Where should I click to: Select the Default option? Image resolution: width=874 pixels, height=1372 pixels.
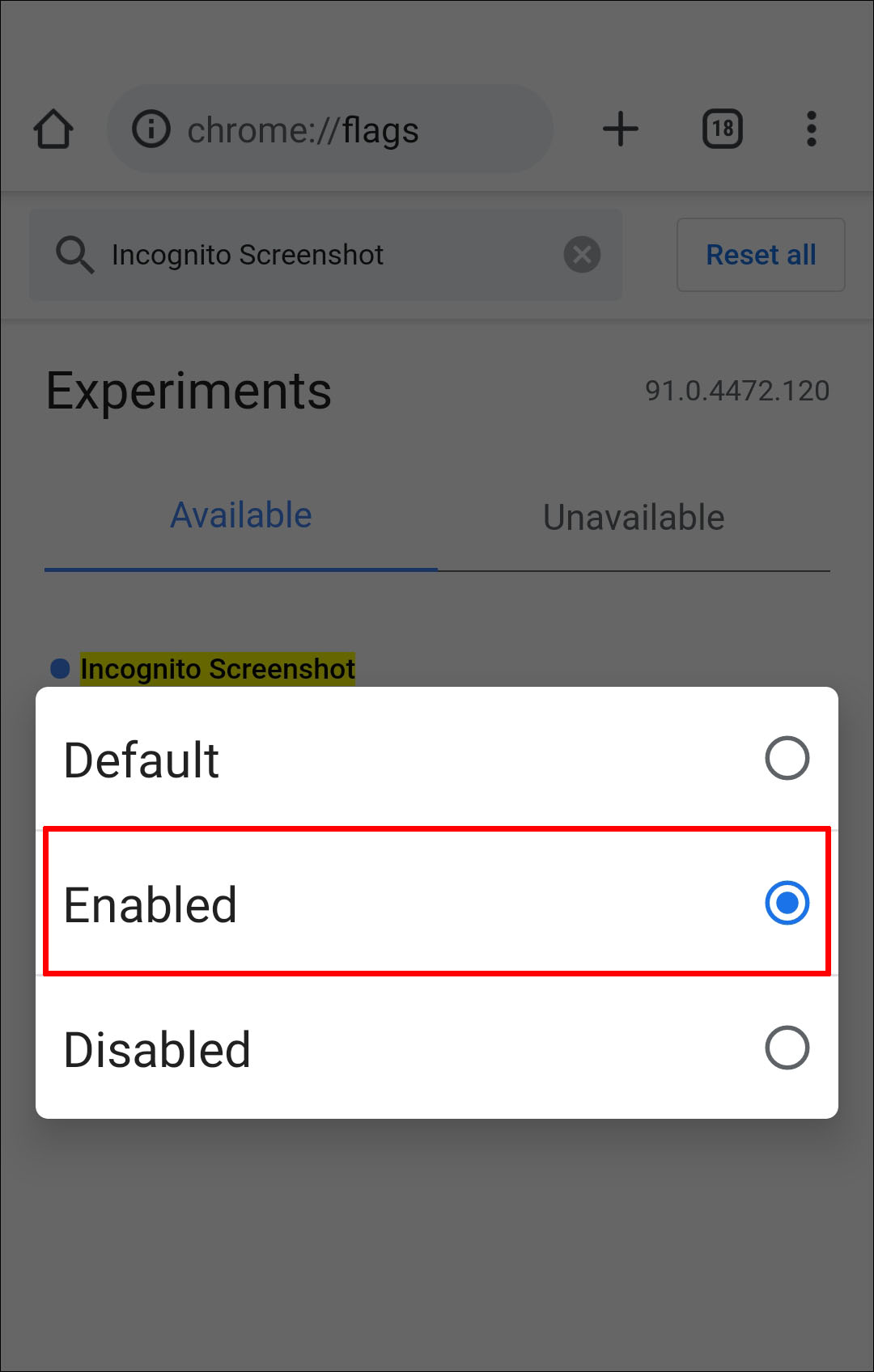coord(437,759)
